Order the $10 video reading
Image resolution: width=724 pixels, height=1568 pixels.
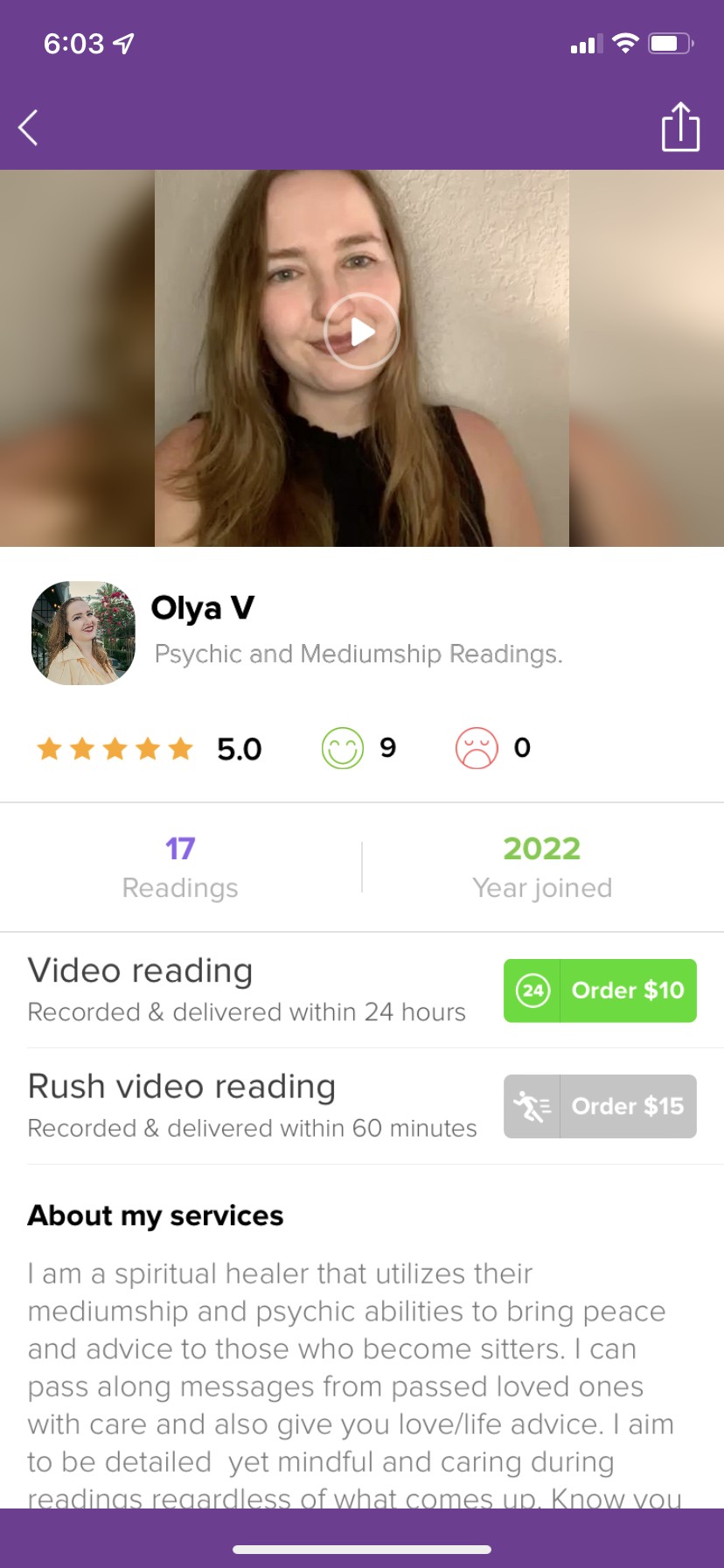600,990
